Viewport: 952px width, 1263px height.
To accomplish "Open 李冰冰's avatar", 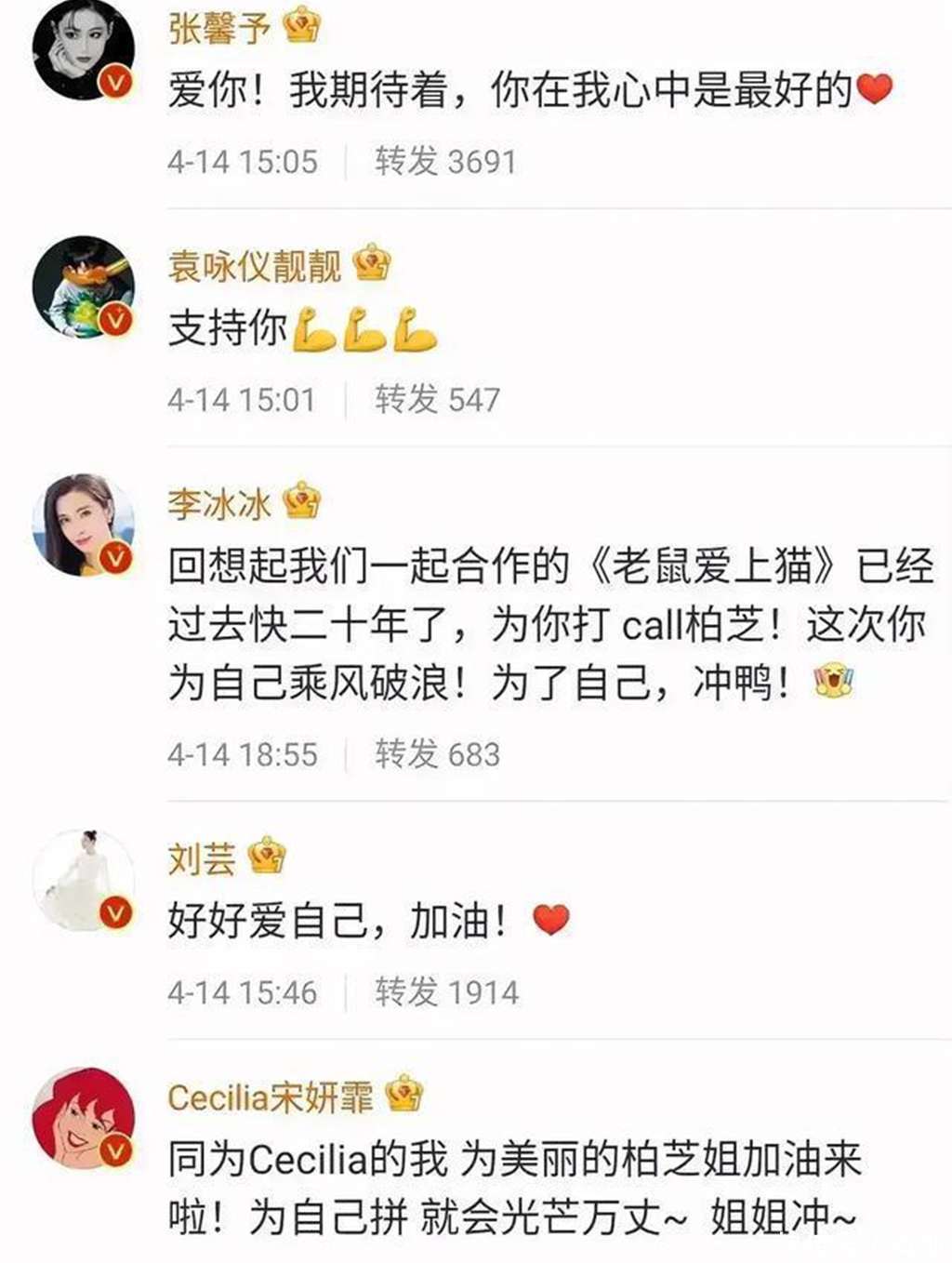I will [x=83, y=525].
